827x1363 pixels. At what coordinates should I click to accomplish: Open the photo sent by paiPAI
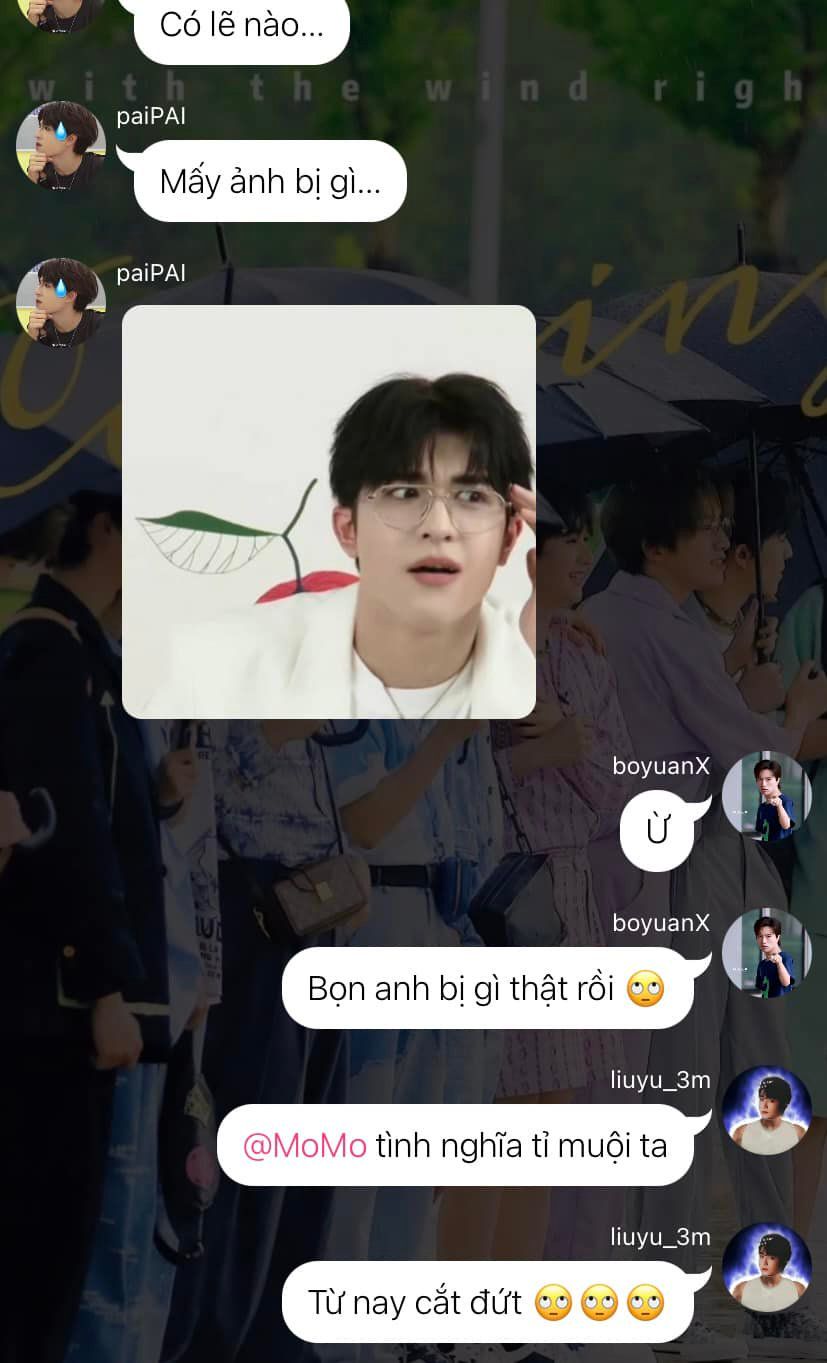point(329,511)
